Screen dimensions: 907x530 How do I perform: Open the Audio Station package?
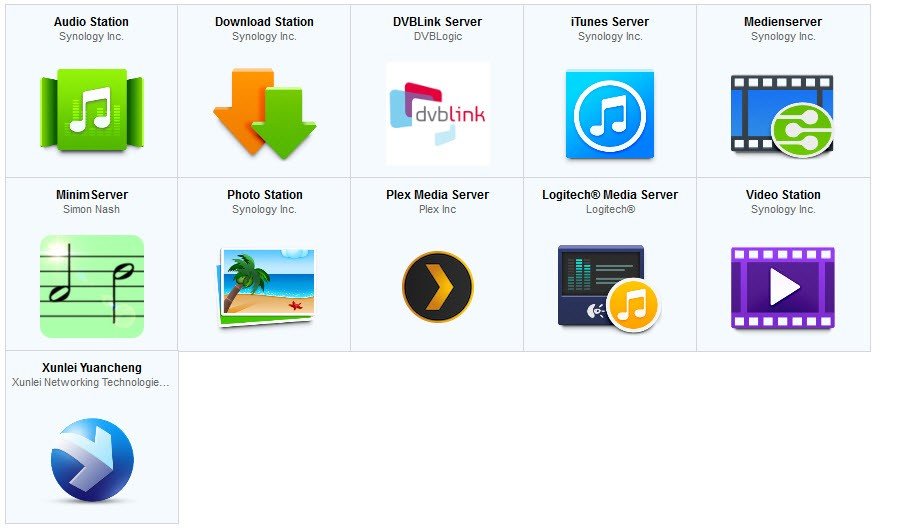(91, 110)
